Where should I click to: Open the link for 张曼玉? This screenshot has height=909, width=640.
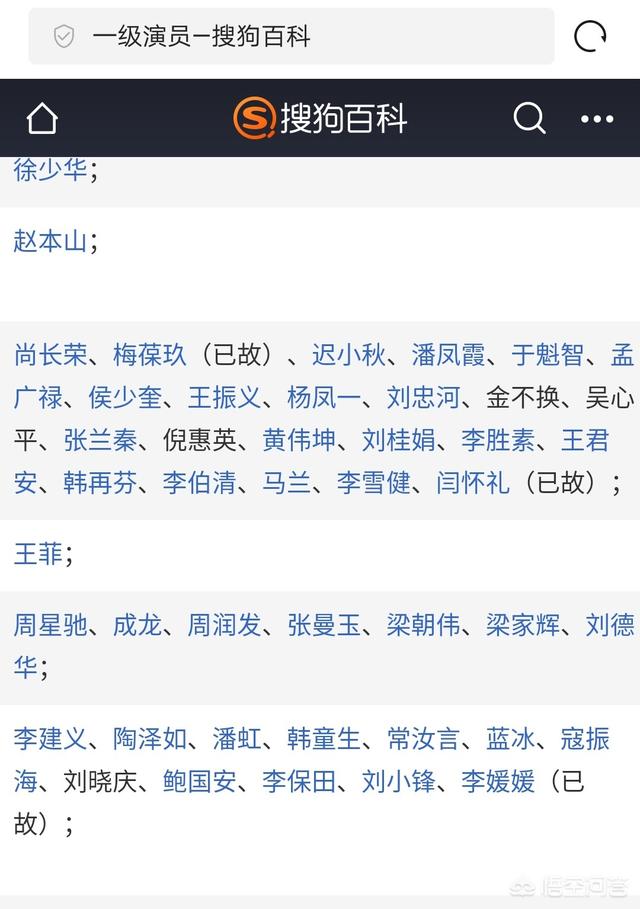point(324,626)
